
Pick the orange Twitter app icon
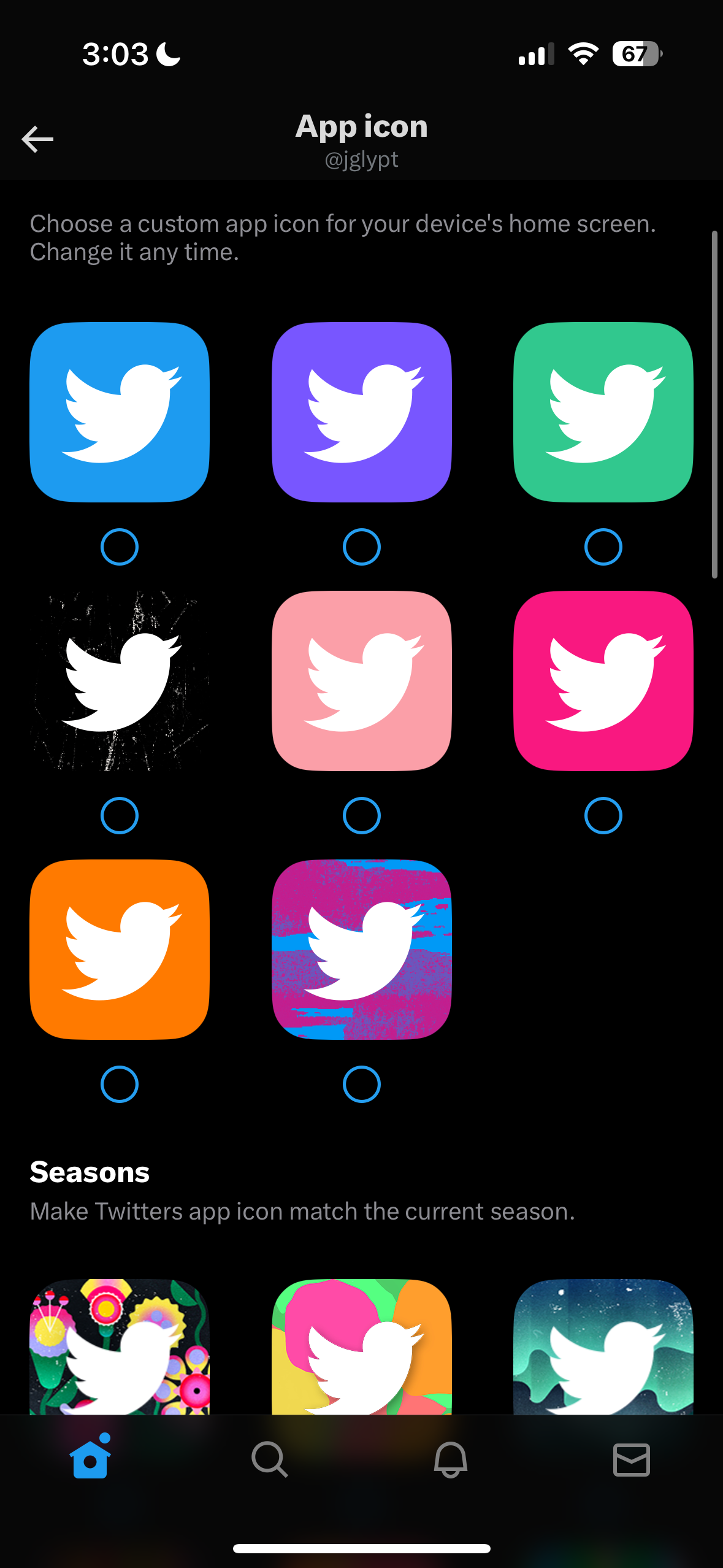[x=120, y=950]
